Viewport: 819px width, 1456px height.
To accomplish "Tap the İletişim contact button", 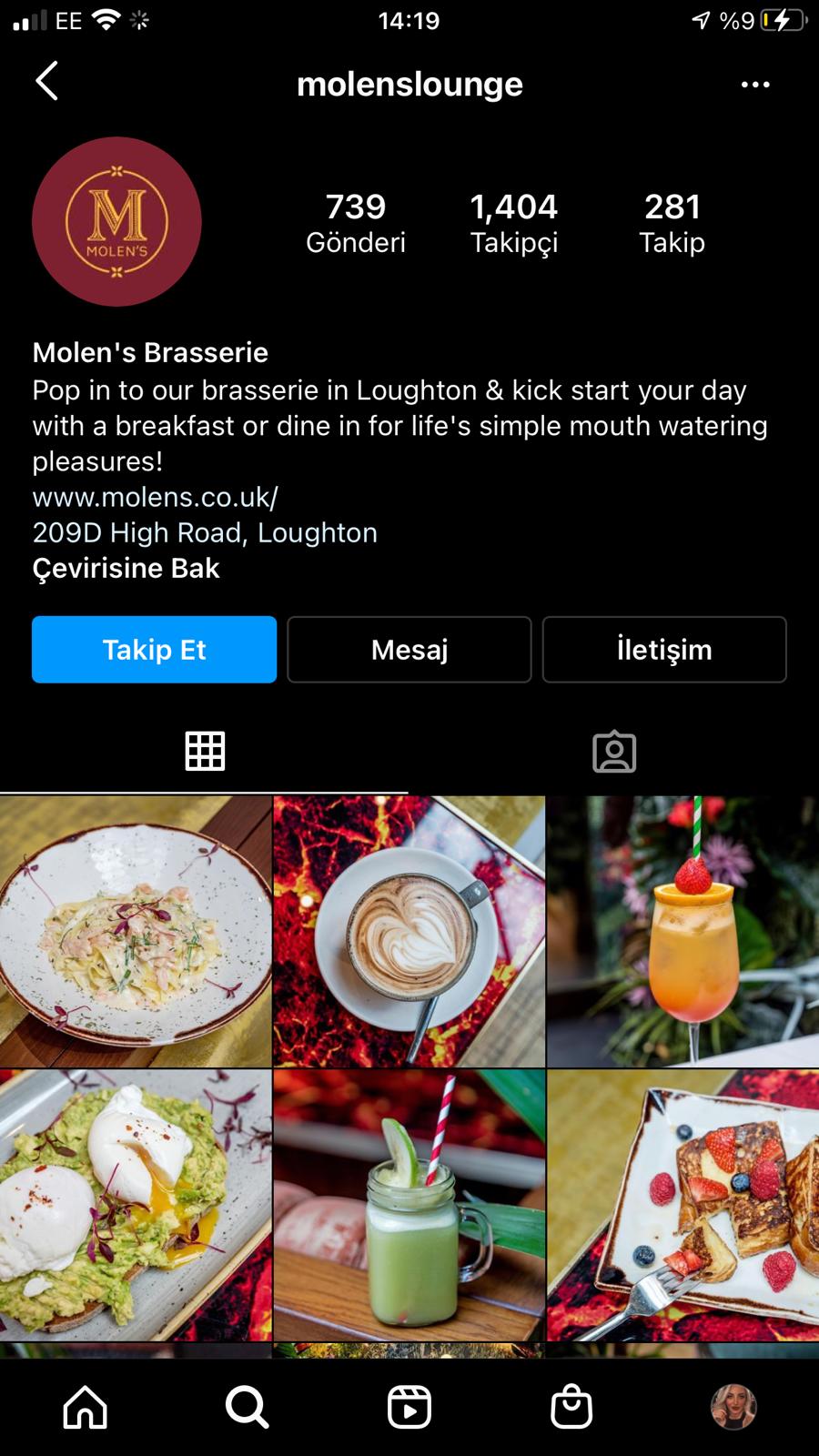I will coord(664,650).
